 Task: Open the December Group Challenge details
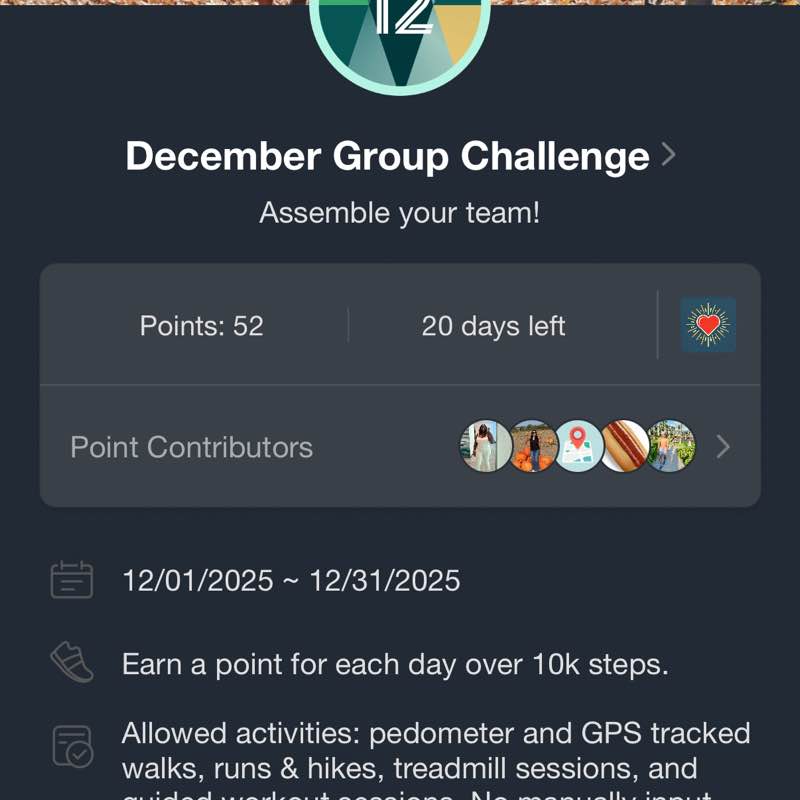tap(400, 157)
